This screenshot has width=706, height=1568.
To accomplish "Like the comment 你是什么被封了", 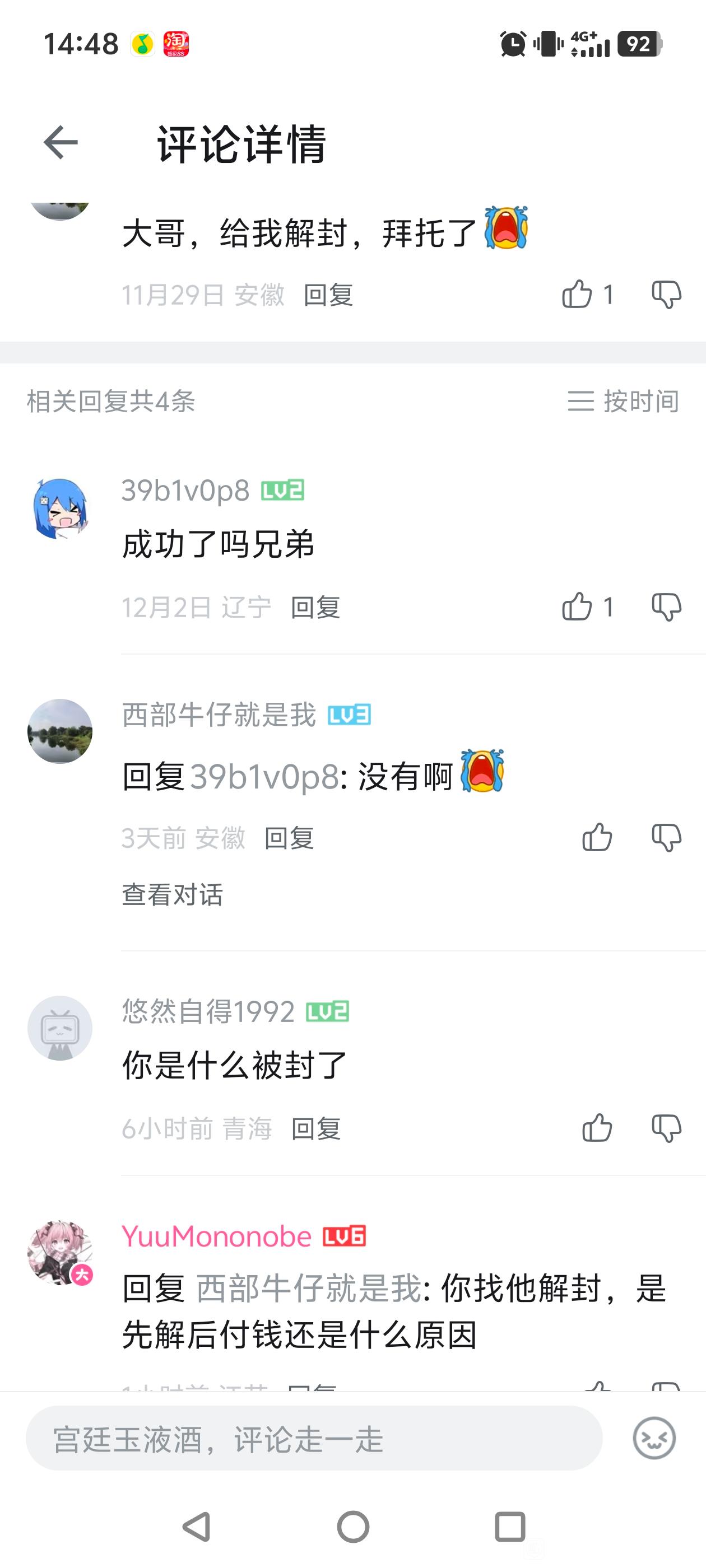I will point(597,1128).
